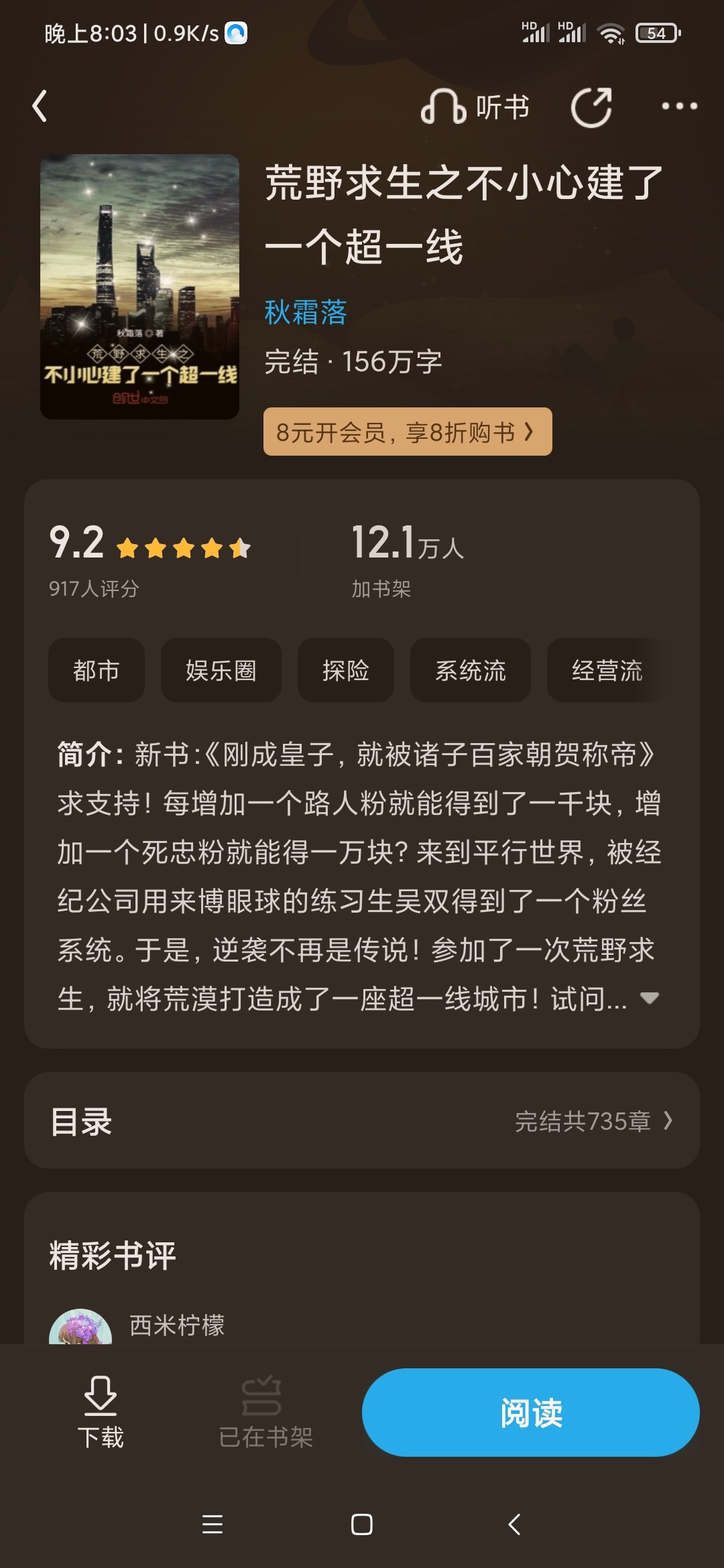Expand the full 简介 description
Image resolution: width=724 pixels, height=1568 pixels.
point(649,998)
